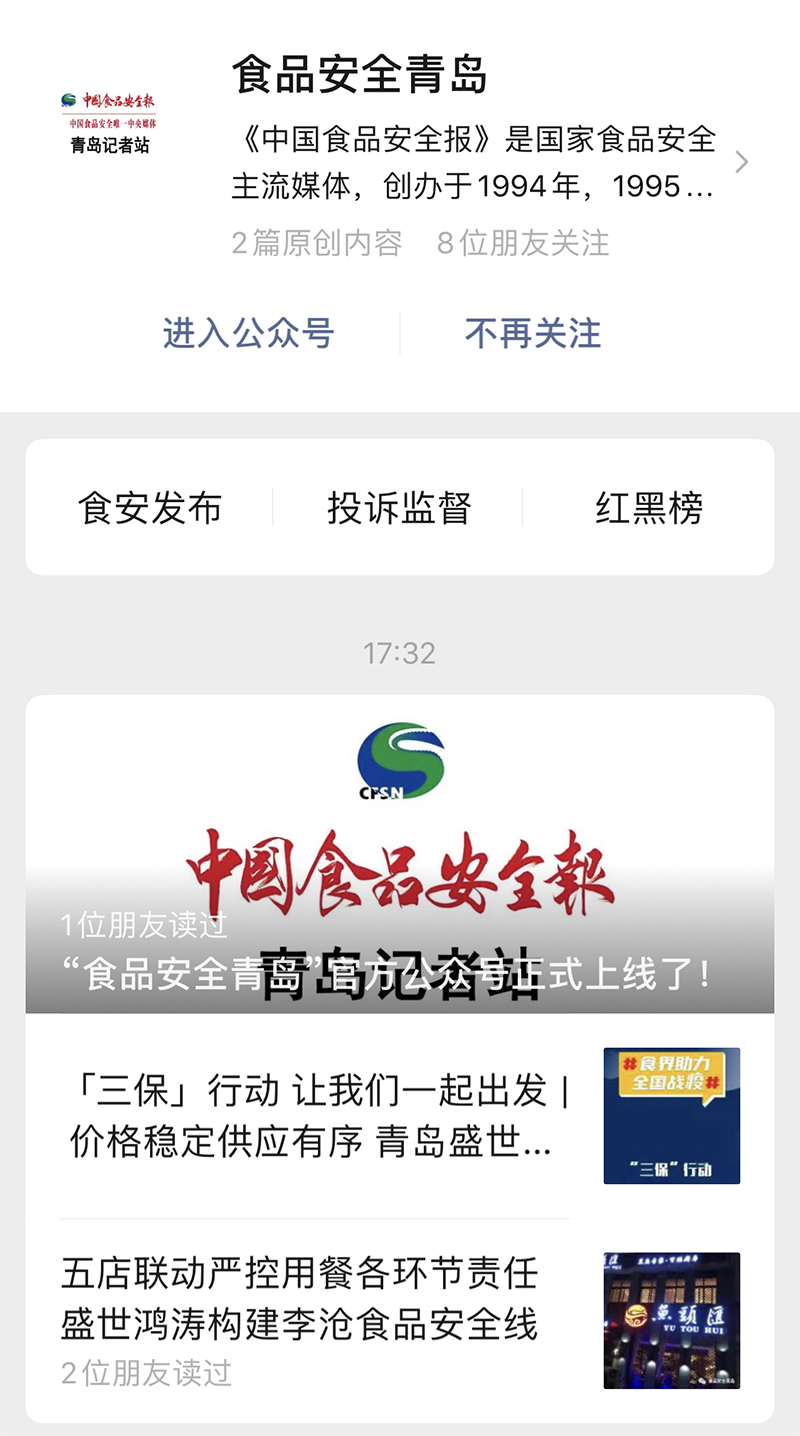800x1436 pixels.
Task: Select 不再关注 to unfollow
Action: 533,333
